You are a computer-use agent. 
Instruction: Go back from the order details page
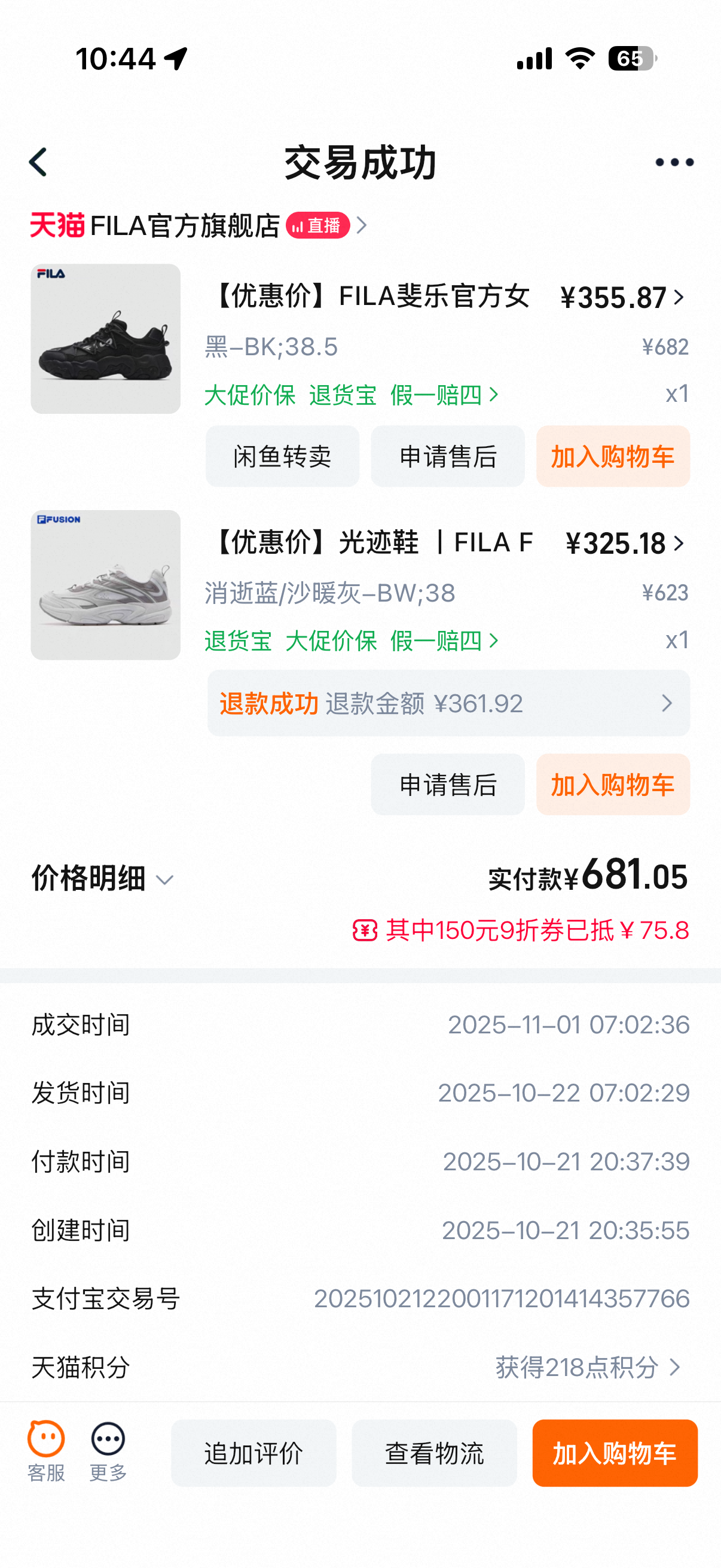[x=38, y=163]
